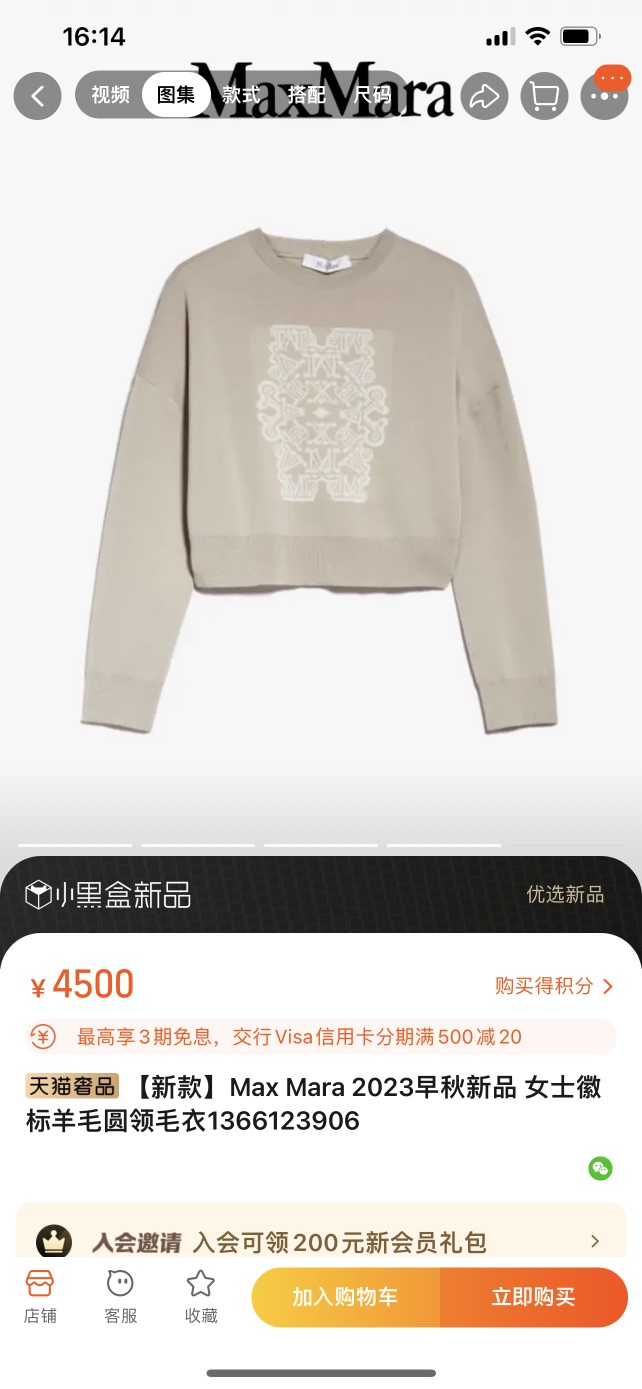Open the 入会邀请 membership gift row

pyautogui.click(x=320, y=1242)
